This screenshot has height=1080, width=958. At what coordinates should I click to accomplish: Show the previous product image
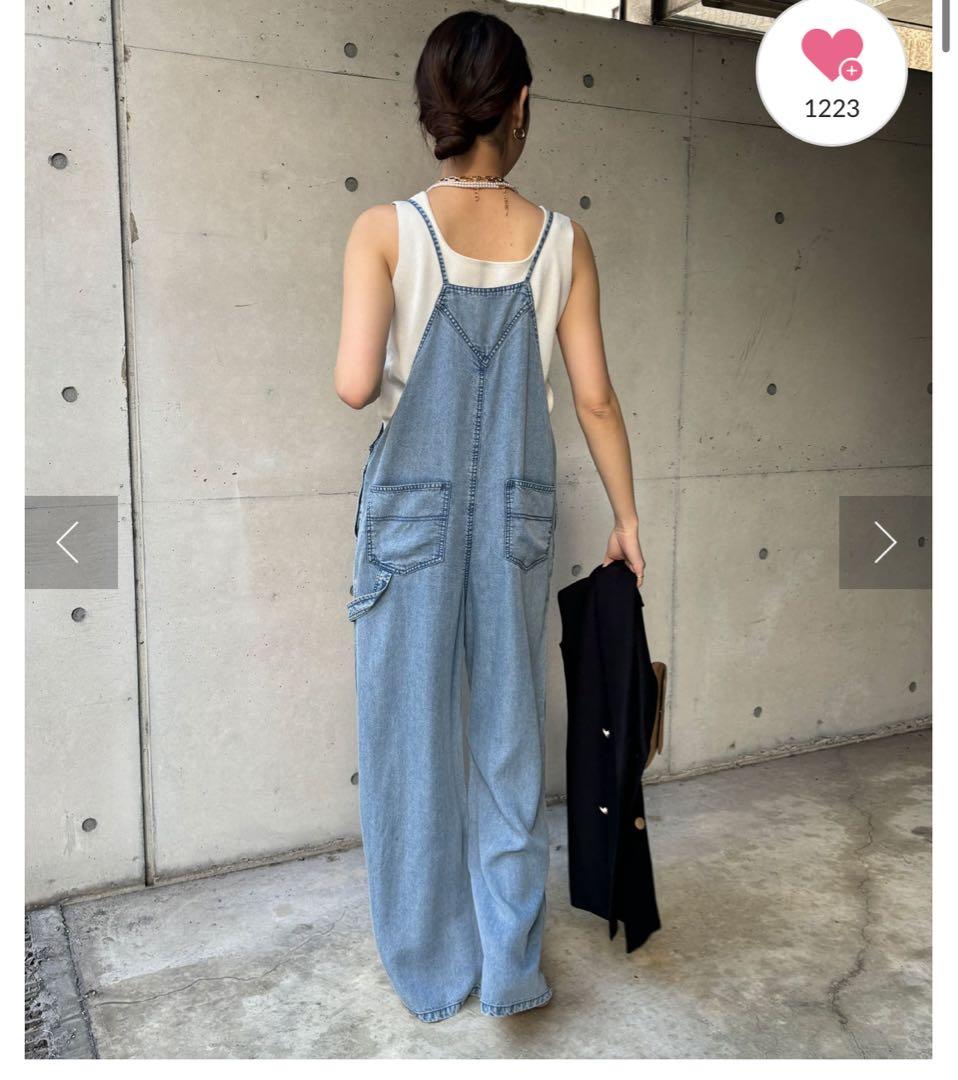coord(70,542)
